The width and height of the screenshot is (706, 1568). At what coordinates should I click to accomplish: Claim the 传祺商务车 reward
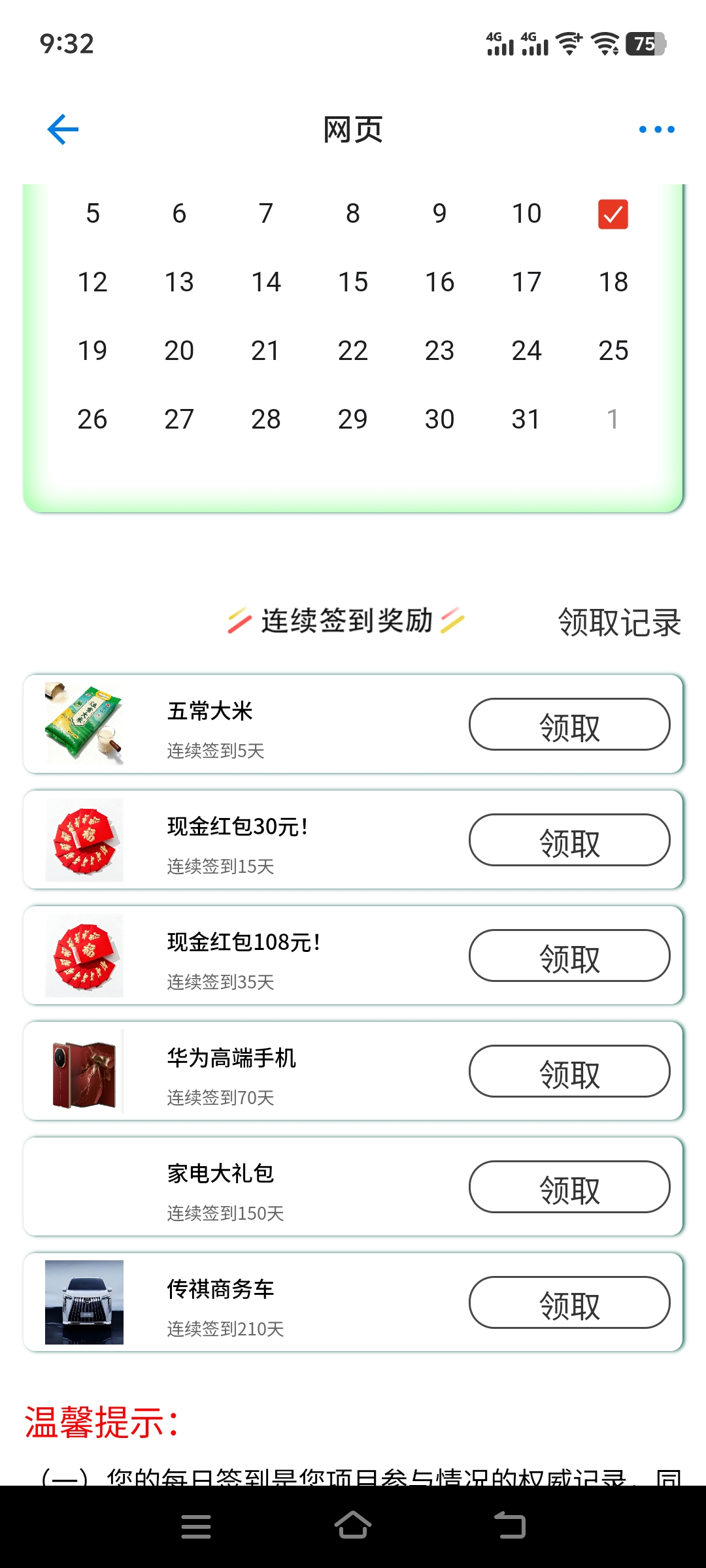569,1303
